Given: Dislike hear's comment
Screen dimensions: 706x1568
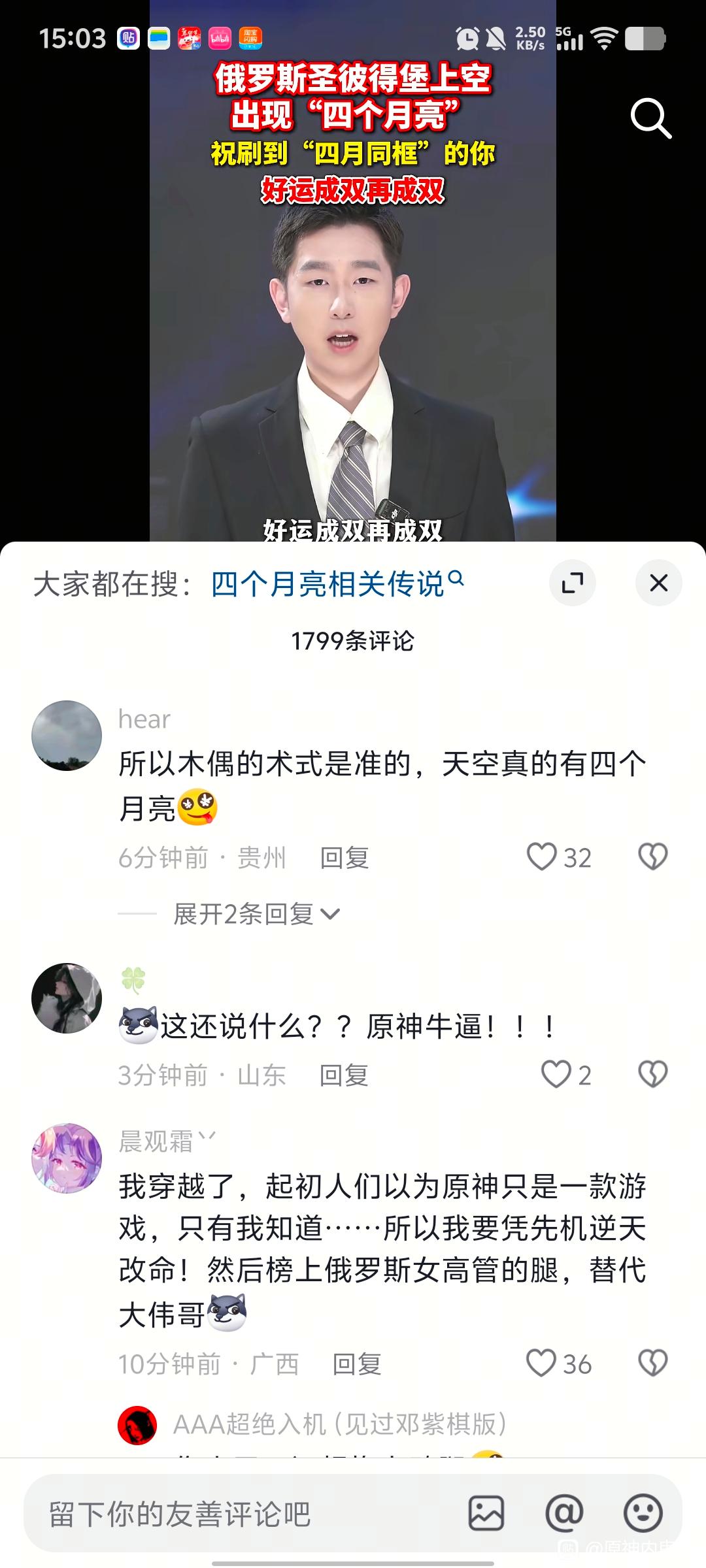Looking at the screenshot, I should pyautogui.click(x=652, y=857).
